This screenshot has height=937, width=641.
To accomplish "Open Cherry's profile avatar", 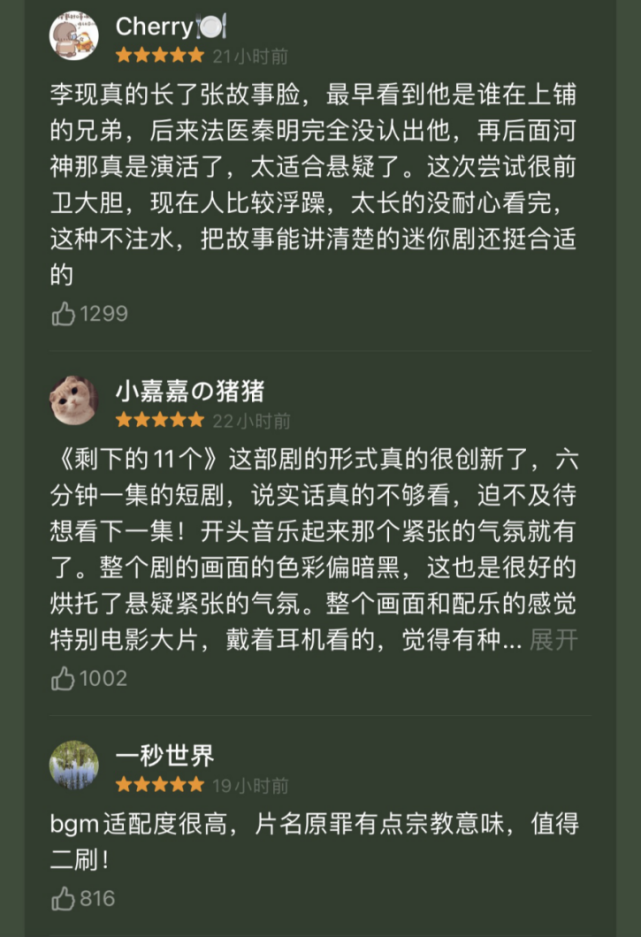I will click(x=74, y=37).
